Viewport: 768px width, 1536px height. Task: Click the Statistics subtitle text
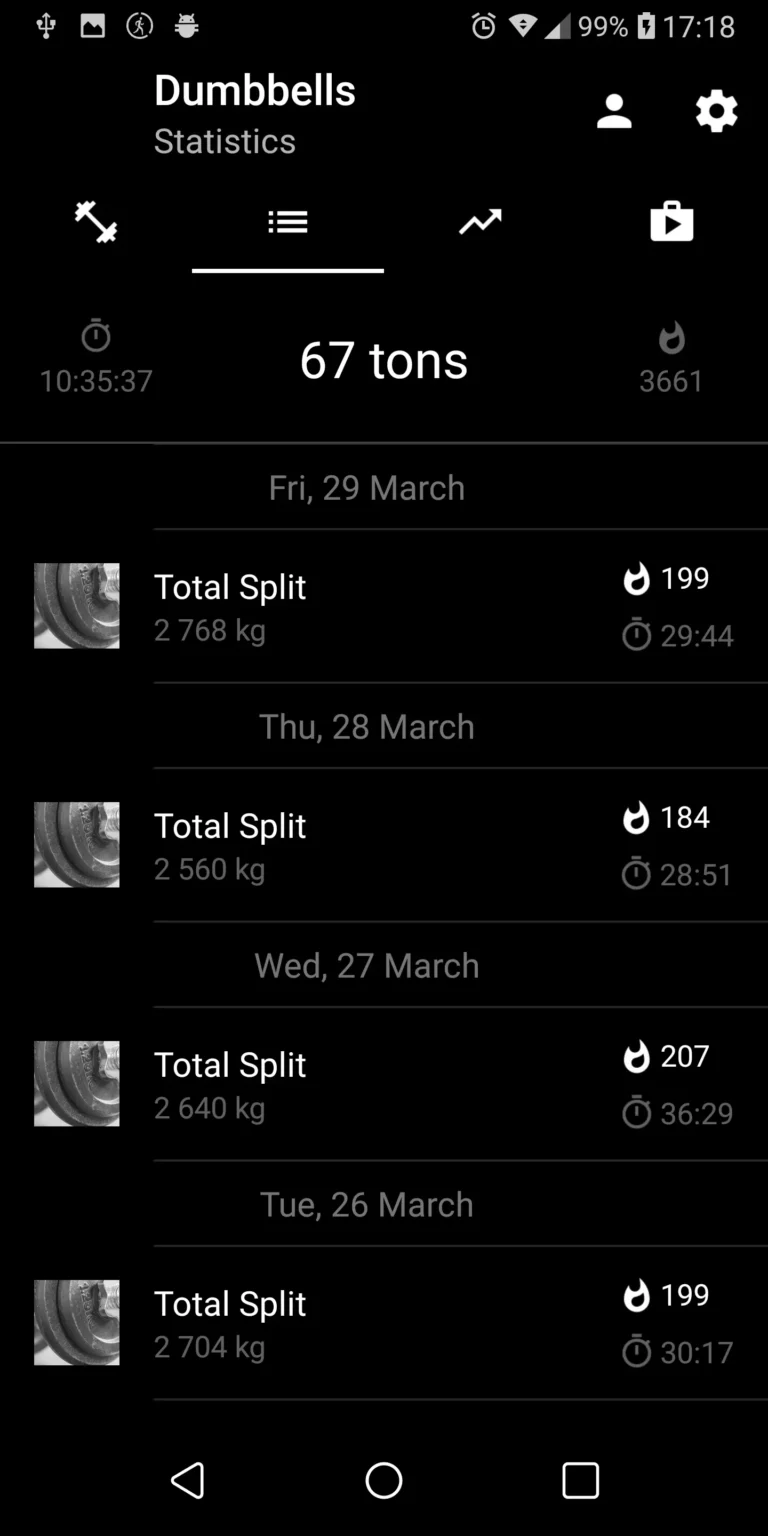[225, 141]
